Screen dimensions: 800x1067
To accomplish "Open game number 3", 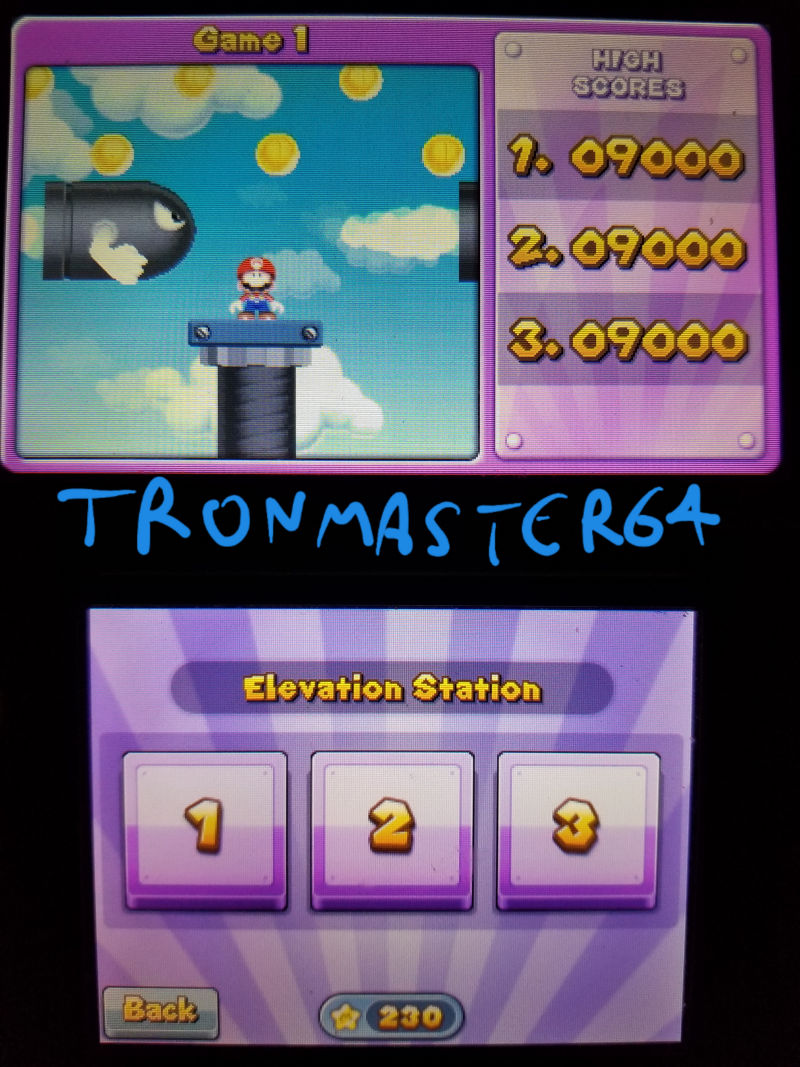I will pos(577,829).
